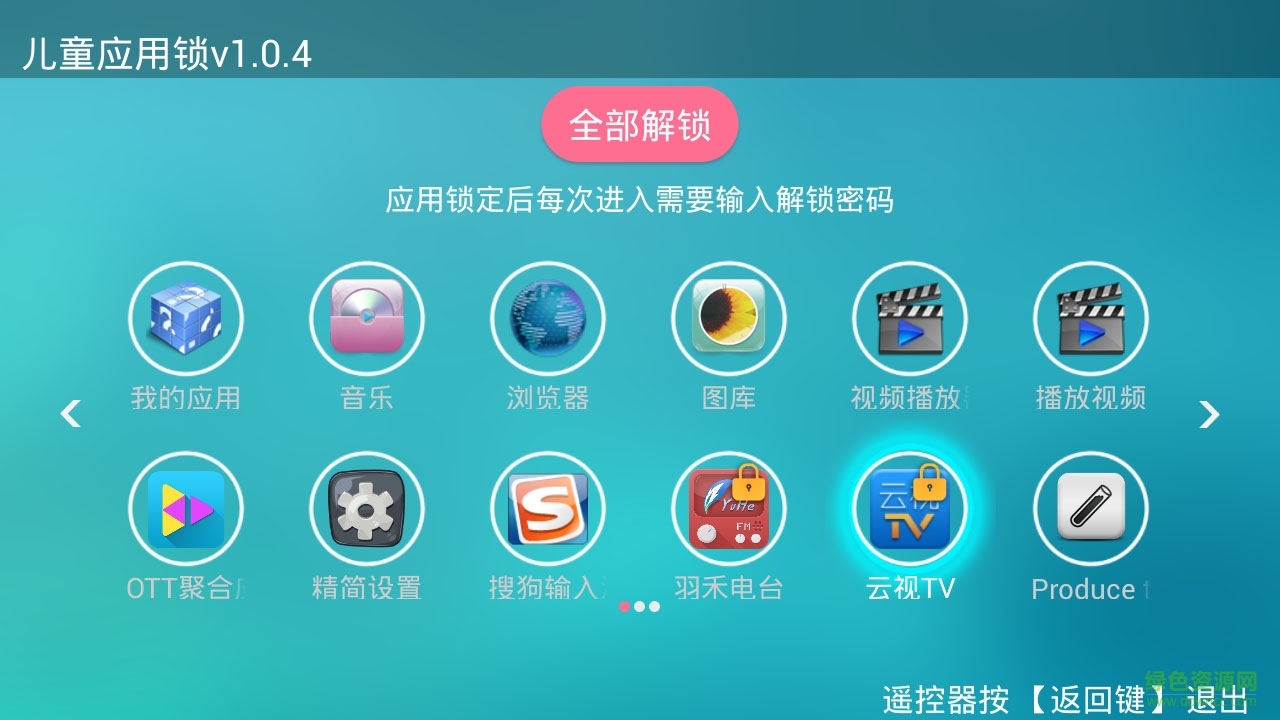Screen dimensions: 1280x720
Task: Go to the previous page with left arrow
Action: pyautogui.click(x=70, y=413)
